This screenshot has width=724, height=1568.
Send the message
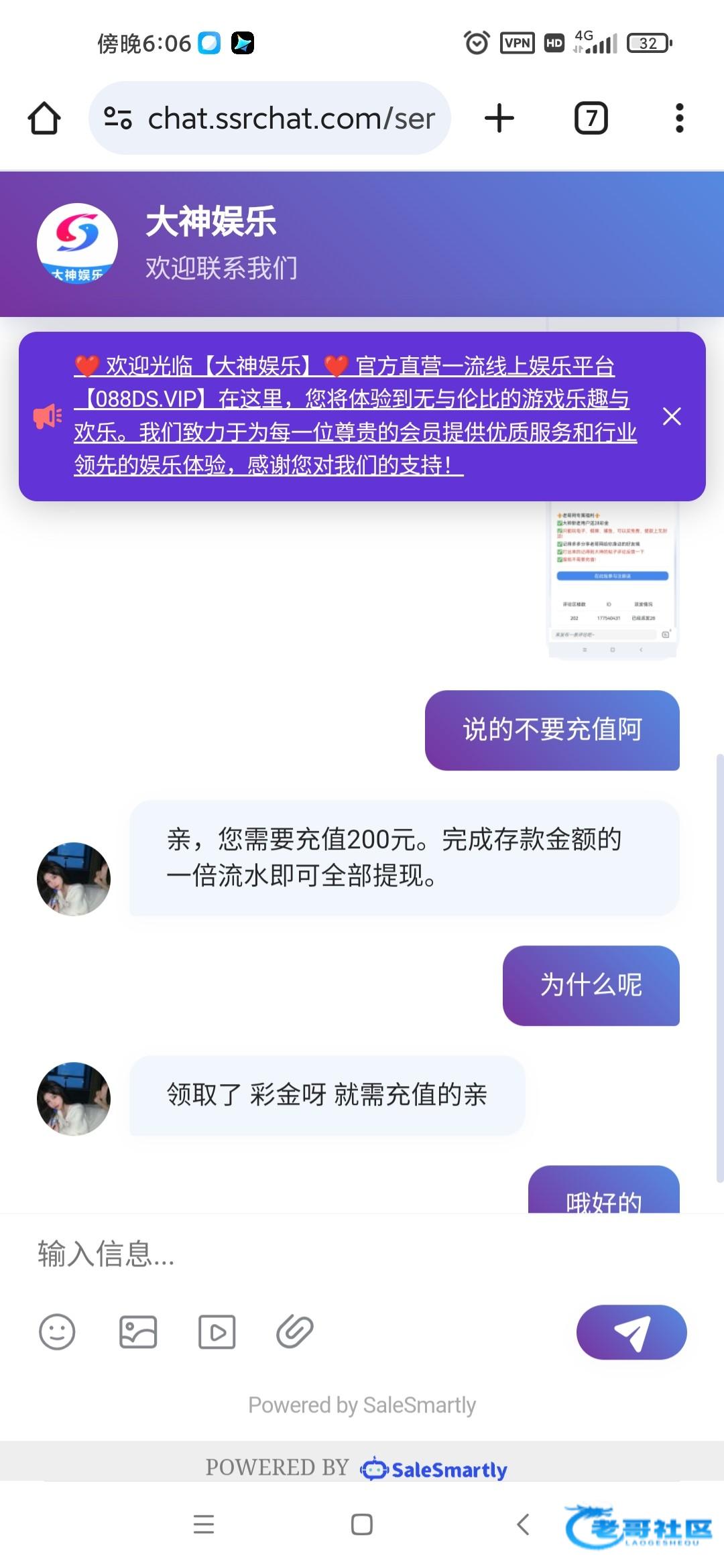[631, 1331]
